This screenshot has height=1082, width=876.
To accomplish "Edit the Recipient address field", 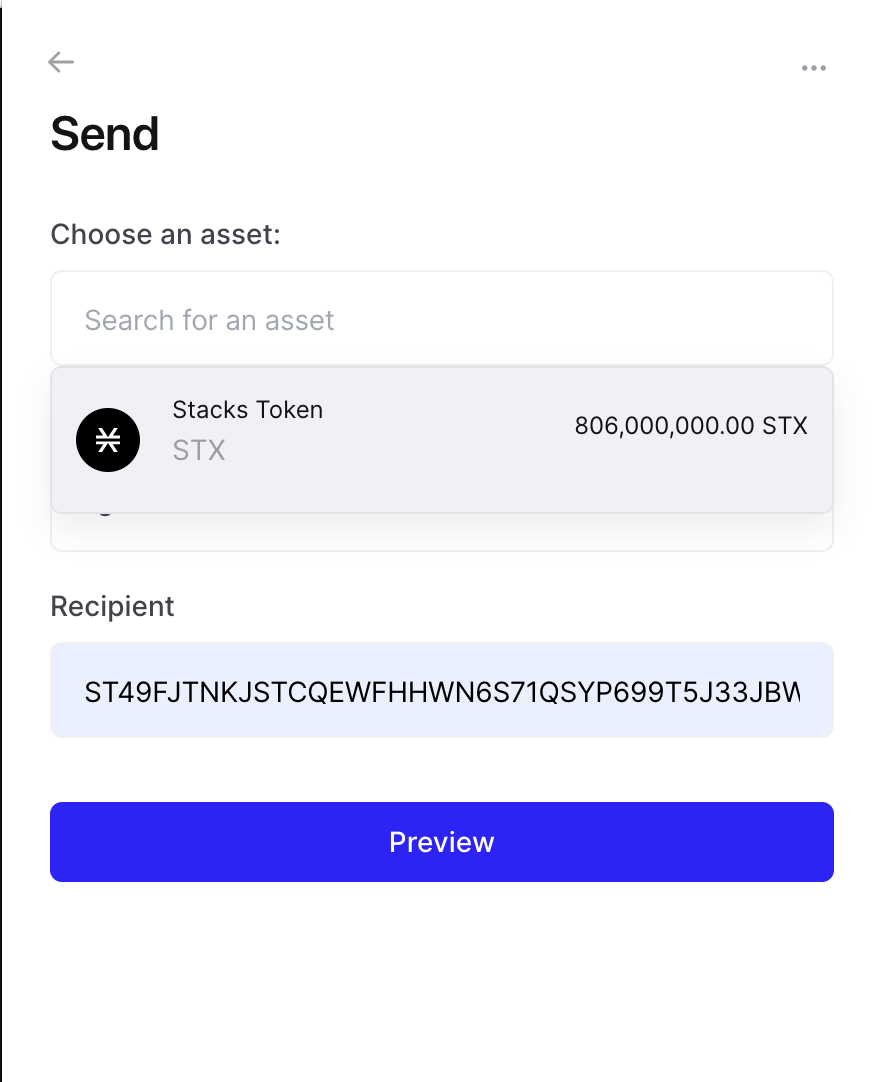I will point(441,691).
